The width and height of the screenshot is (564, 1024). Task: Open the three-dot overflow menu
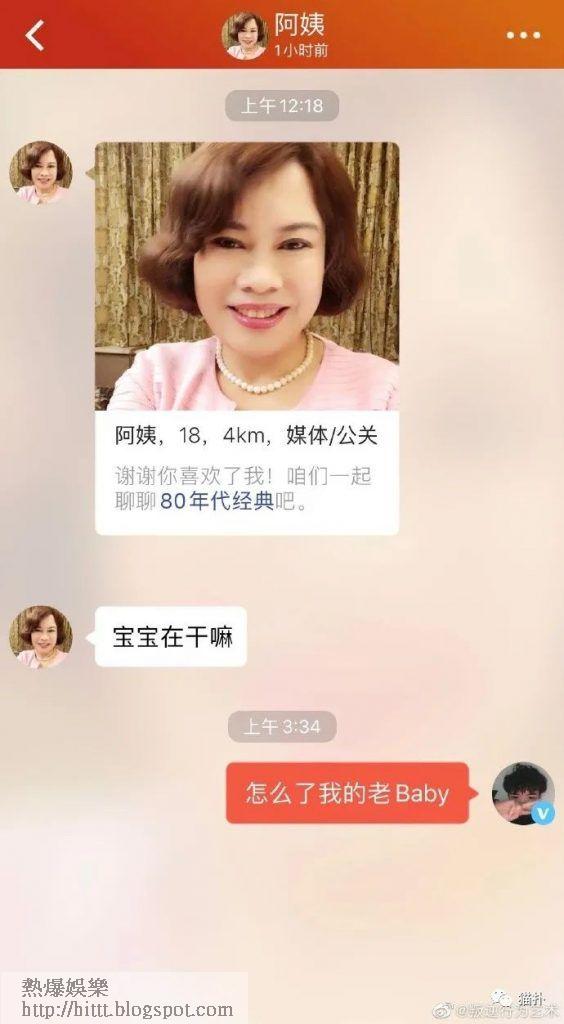[524, 35]
